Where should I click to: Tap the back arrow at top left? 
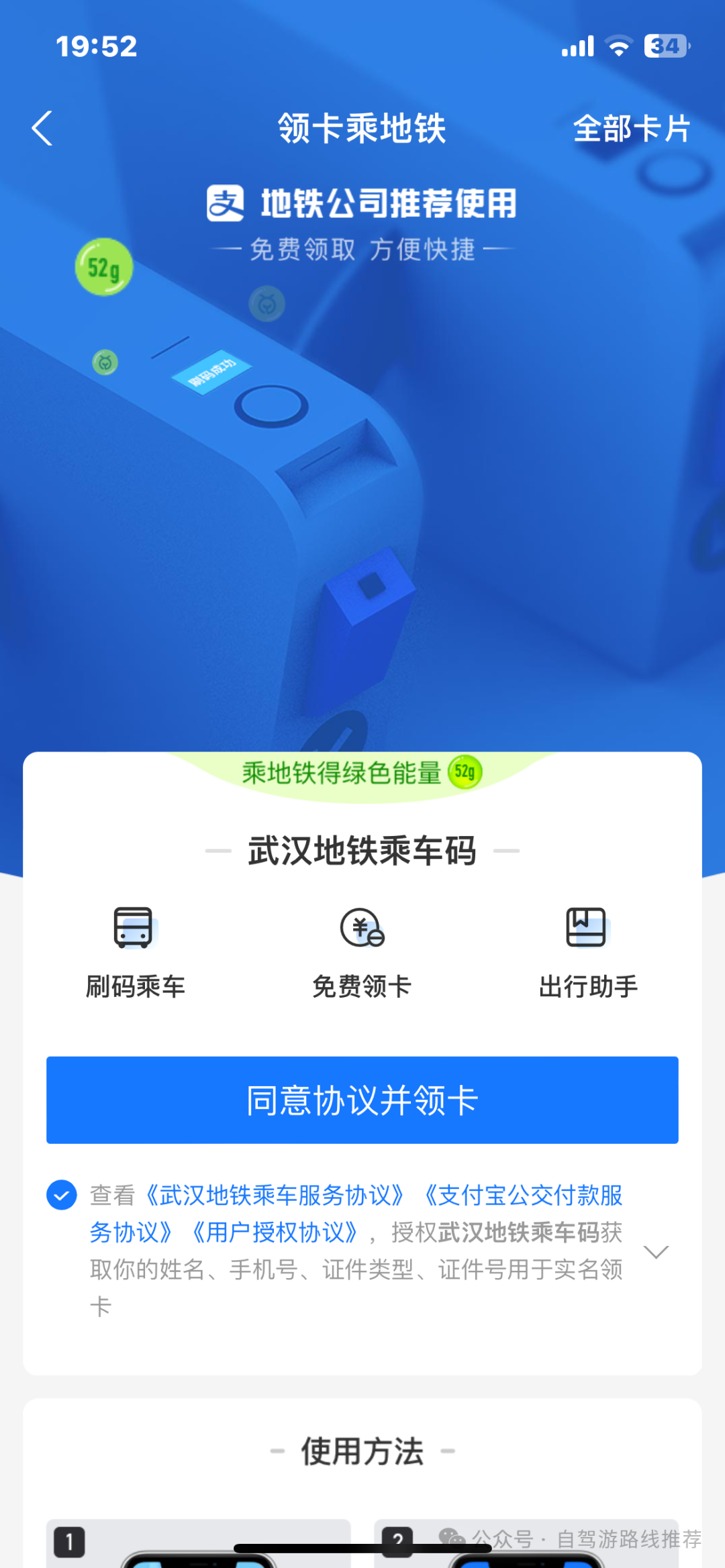coord(42,129)
